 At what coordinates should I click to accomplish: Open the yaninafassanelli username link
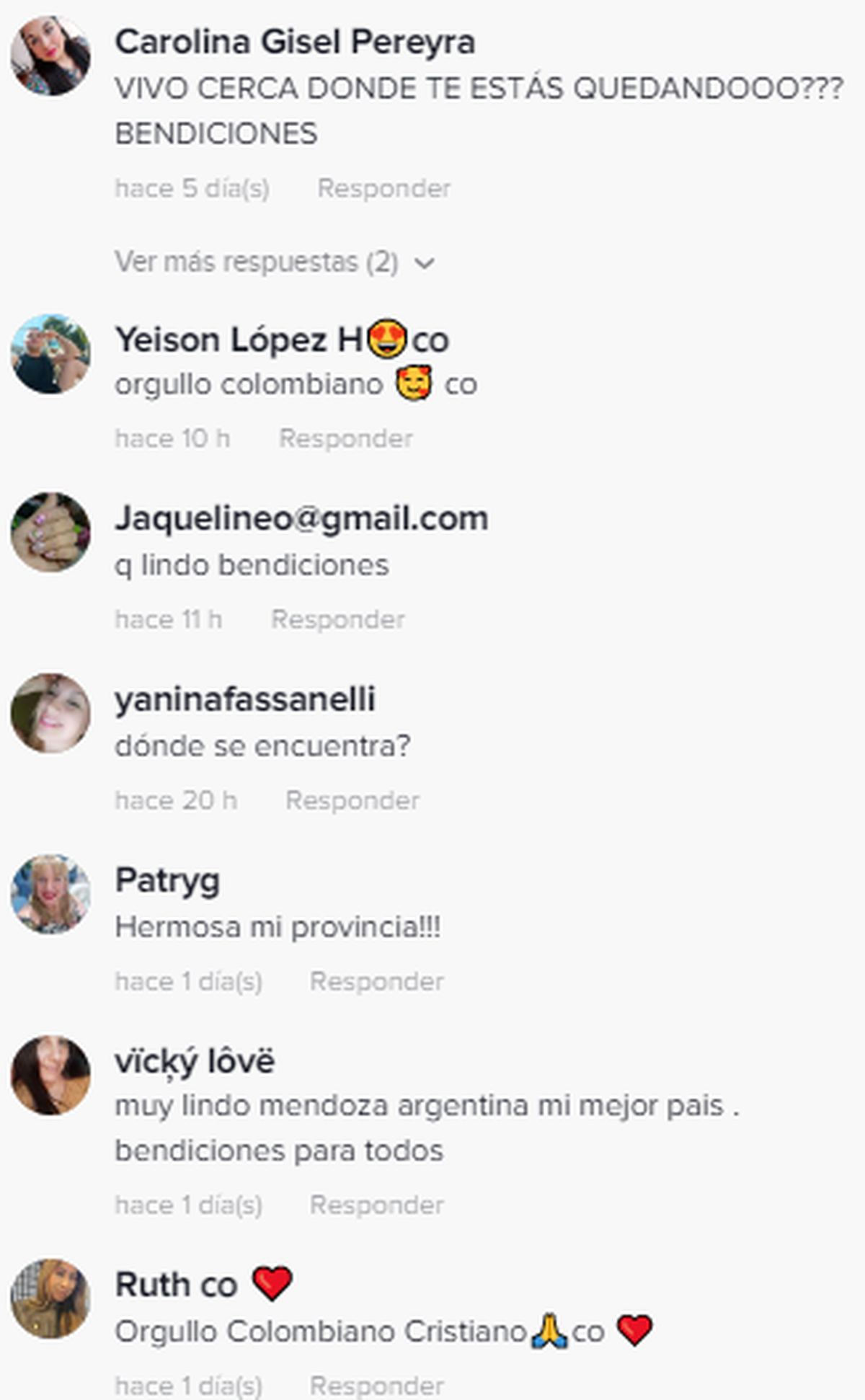(x=245, y=699)
